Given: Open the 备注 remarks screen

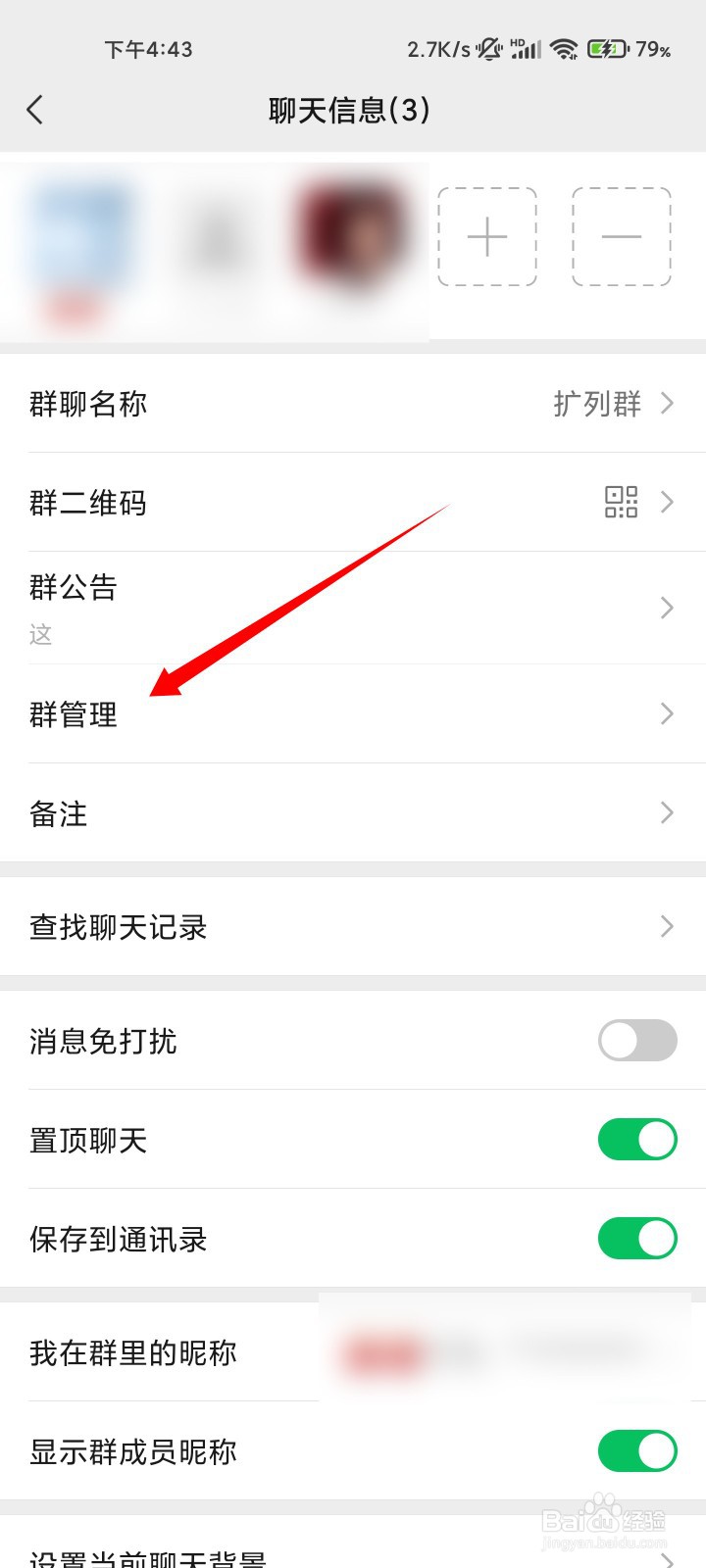Looking at the screenshot, I should point(353,813).
